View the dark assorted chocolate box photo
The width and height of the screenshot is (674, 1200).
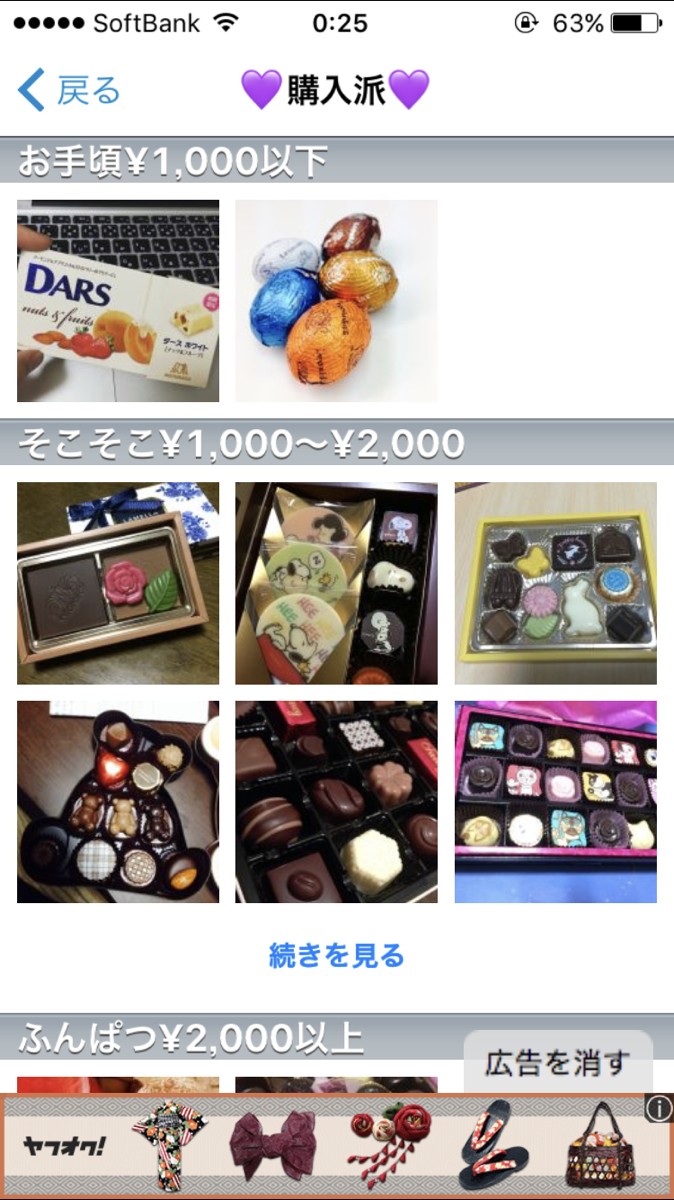pos(336,802)
